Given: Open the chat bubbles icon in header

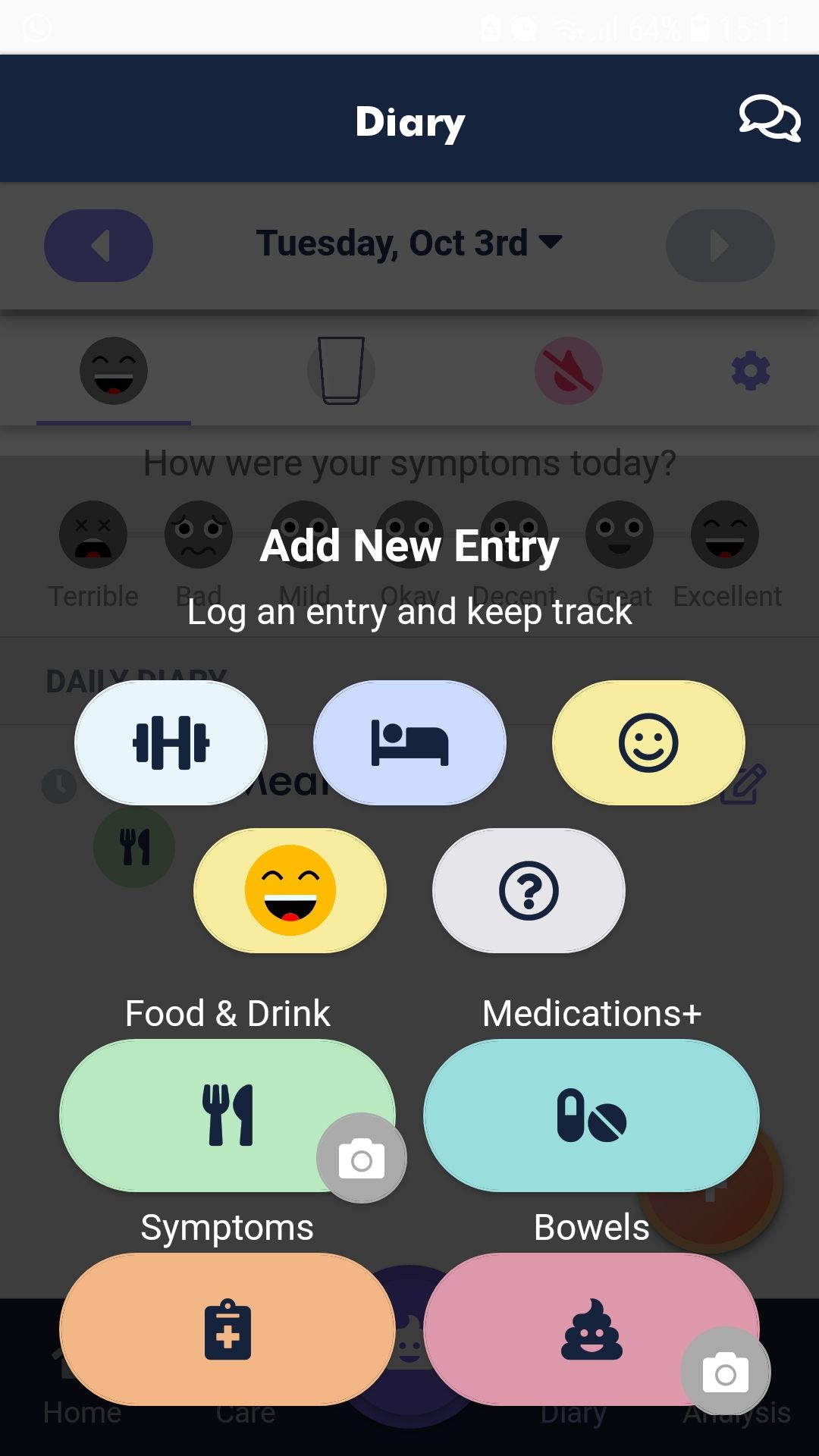Looking at the screenshot, I should (x=769, y=118).
